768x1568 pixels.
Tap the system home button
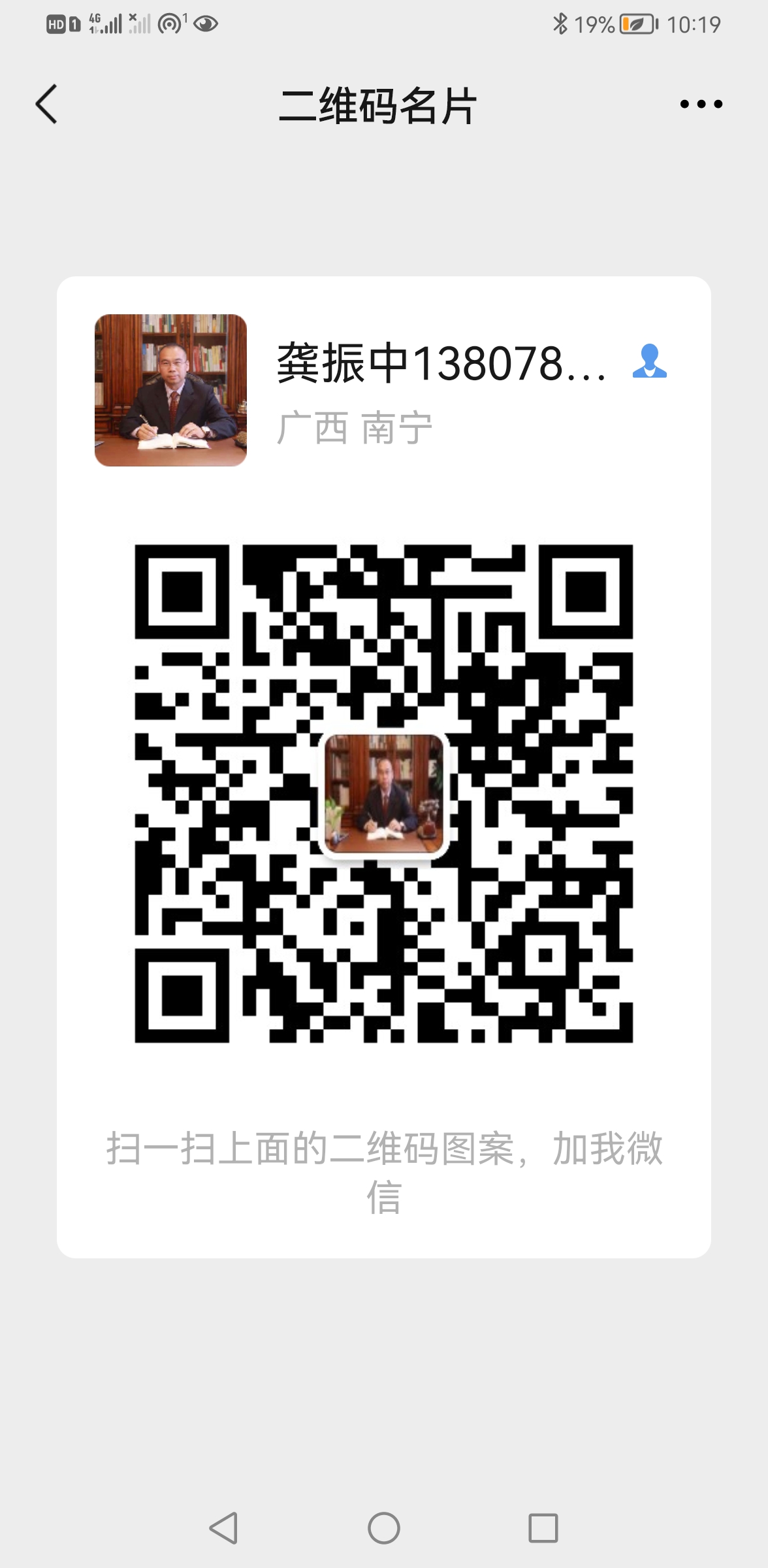click(x=384, y=1528)
